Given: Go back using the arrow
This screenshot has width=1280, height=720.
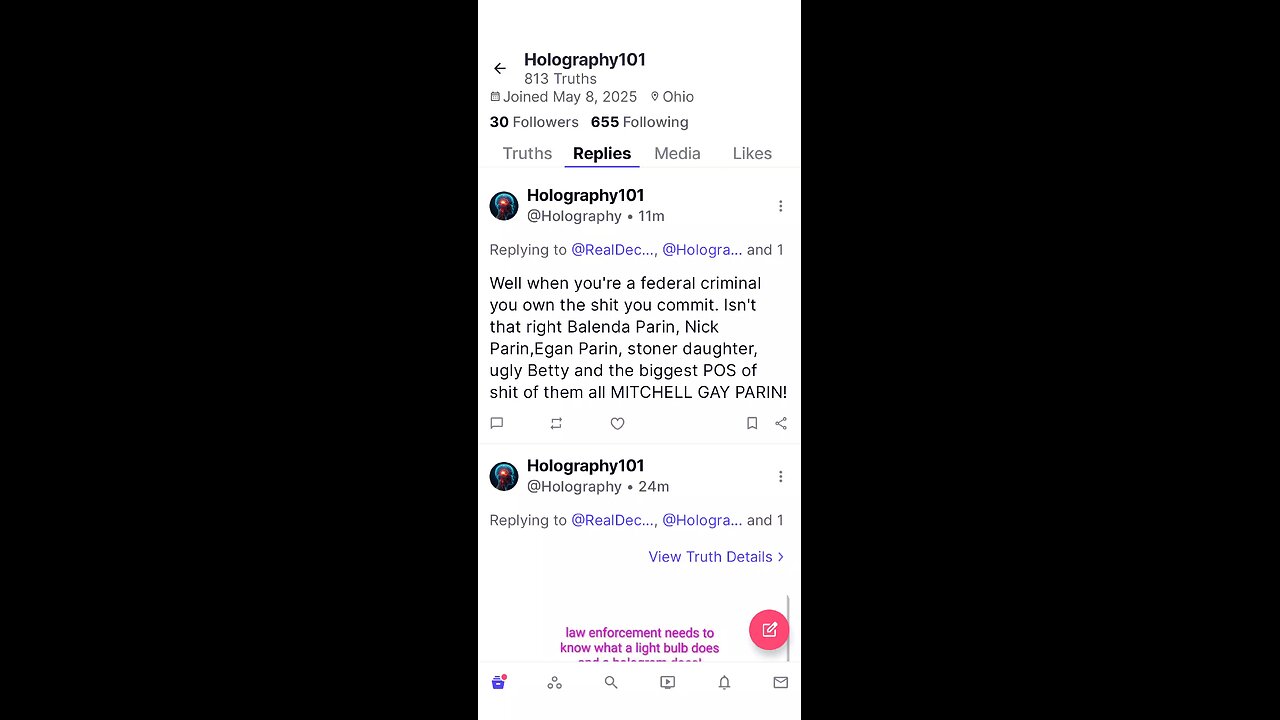Looking at the screenshot, I should [x=500, y=68].
